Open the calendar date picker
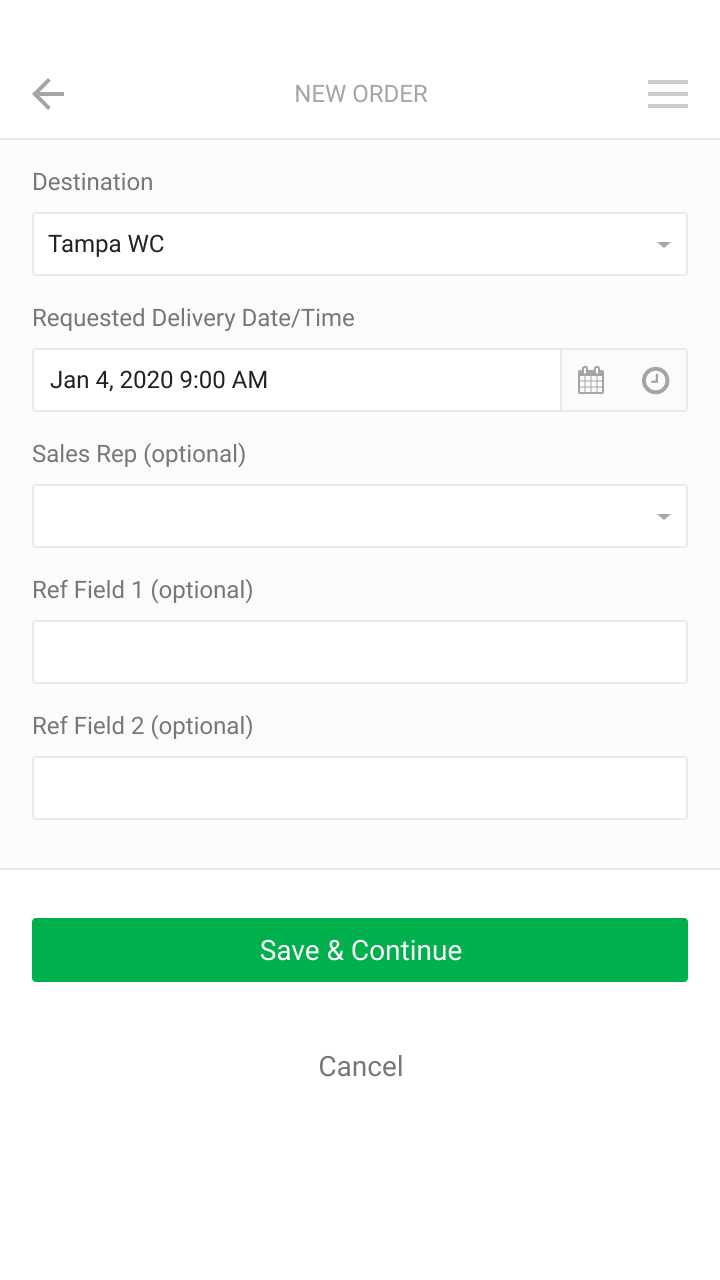The width and height of the screenshot is (720, 1280). (591, 380)
